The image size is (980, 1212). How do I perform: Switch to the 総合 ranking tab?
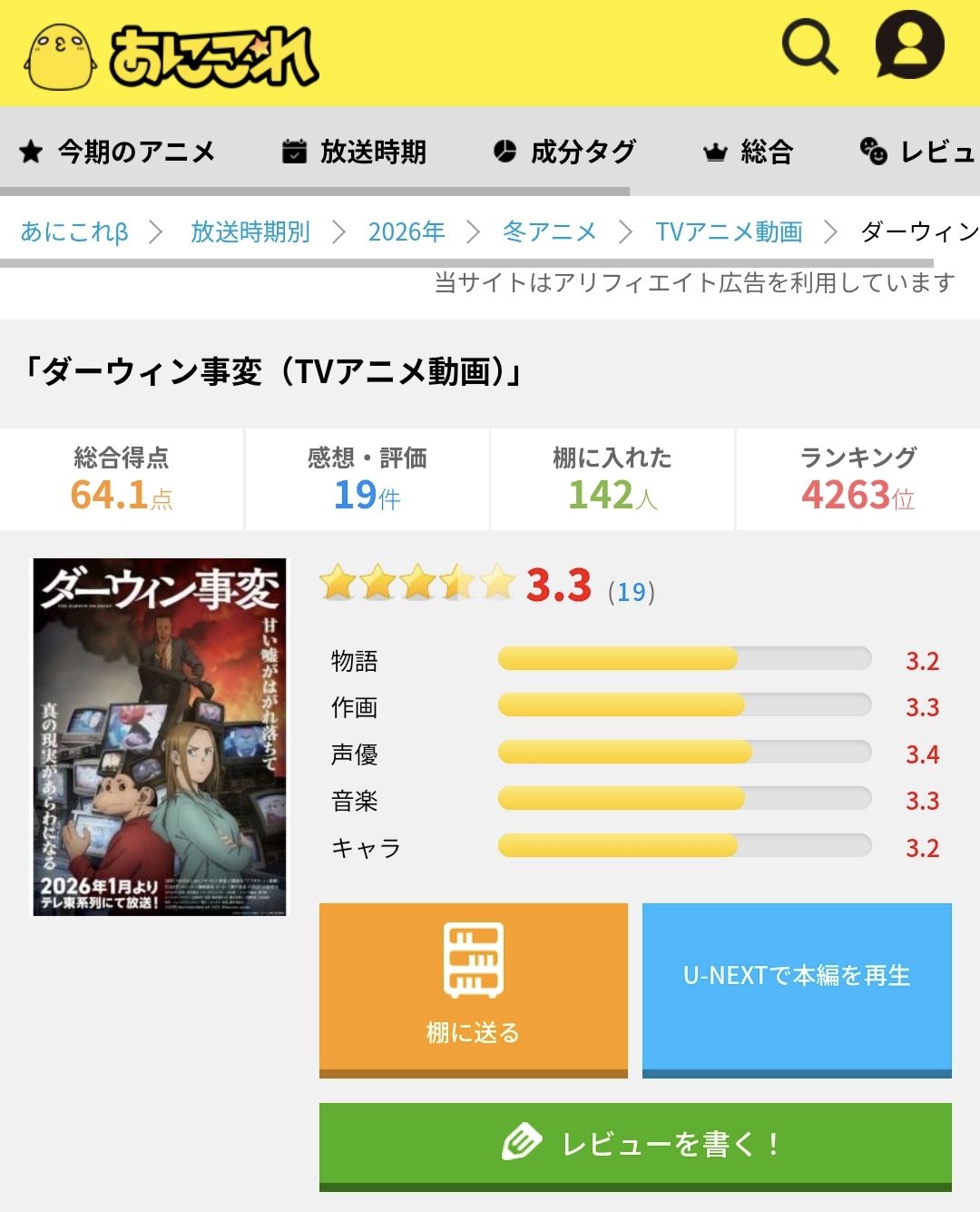pyautogui.click(x=749, y=152)
